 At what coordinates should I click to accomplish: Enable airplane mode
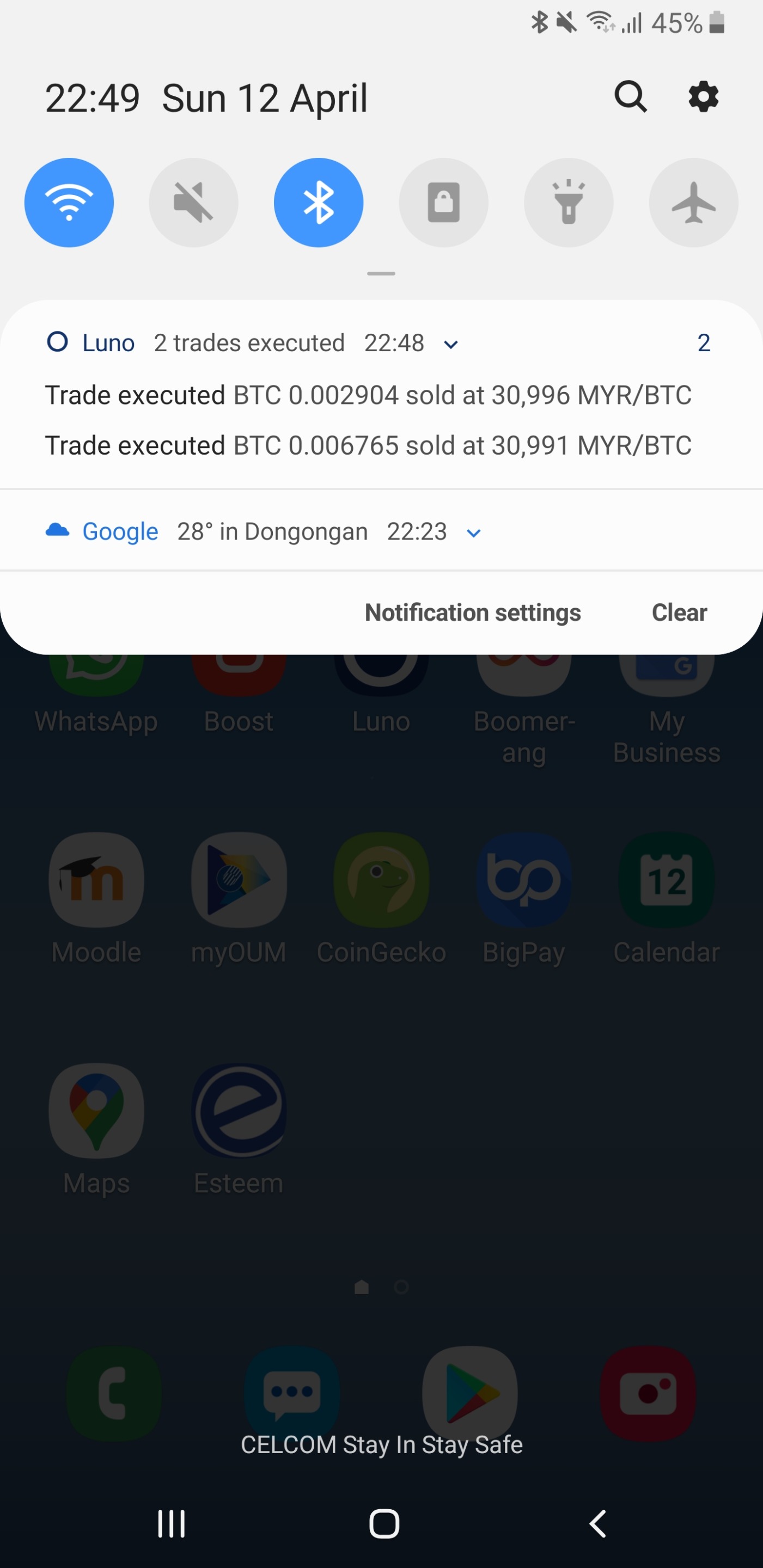(693, 203)
